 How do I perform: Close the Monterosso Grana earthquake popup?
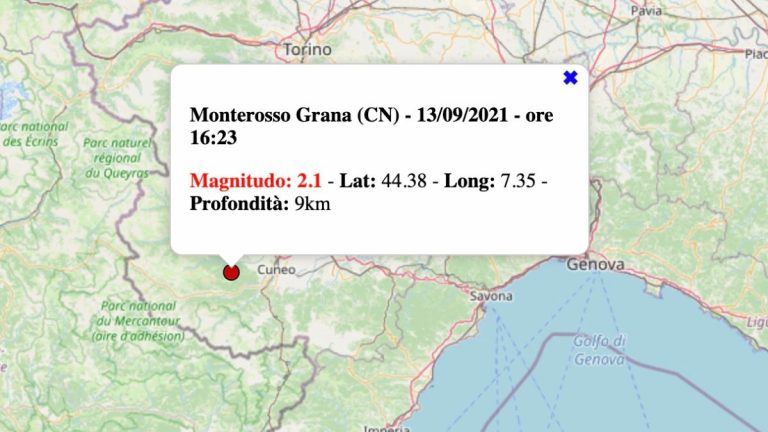(570, 78)
